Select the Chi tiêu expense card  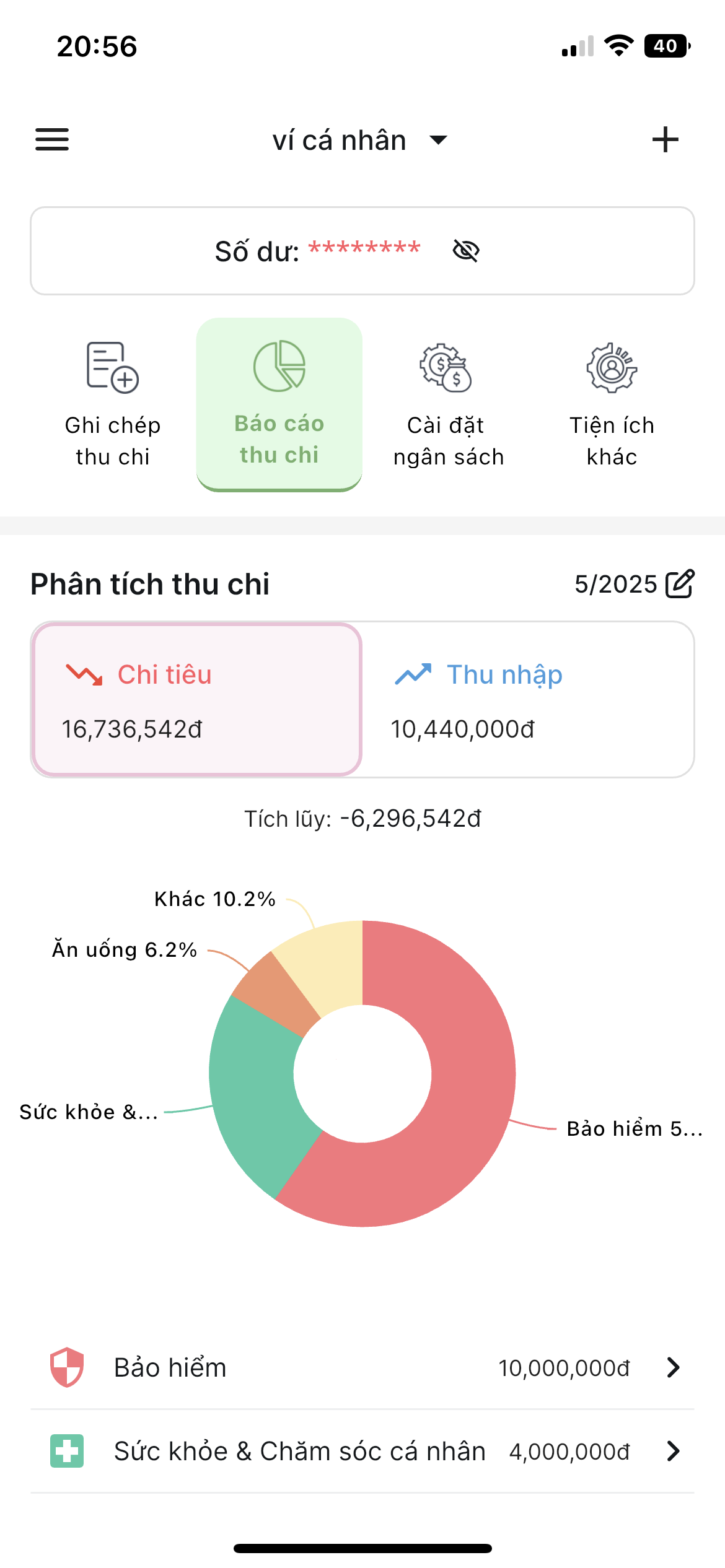point(197,699)
